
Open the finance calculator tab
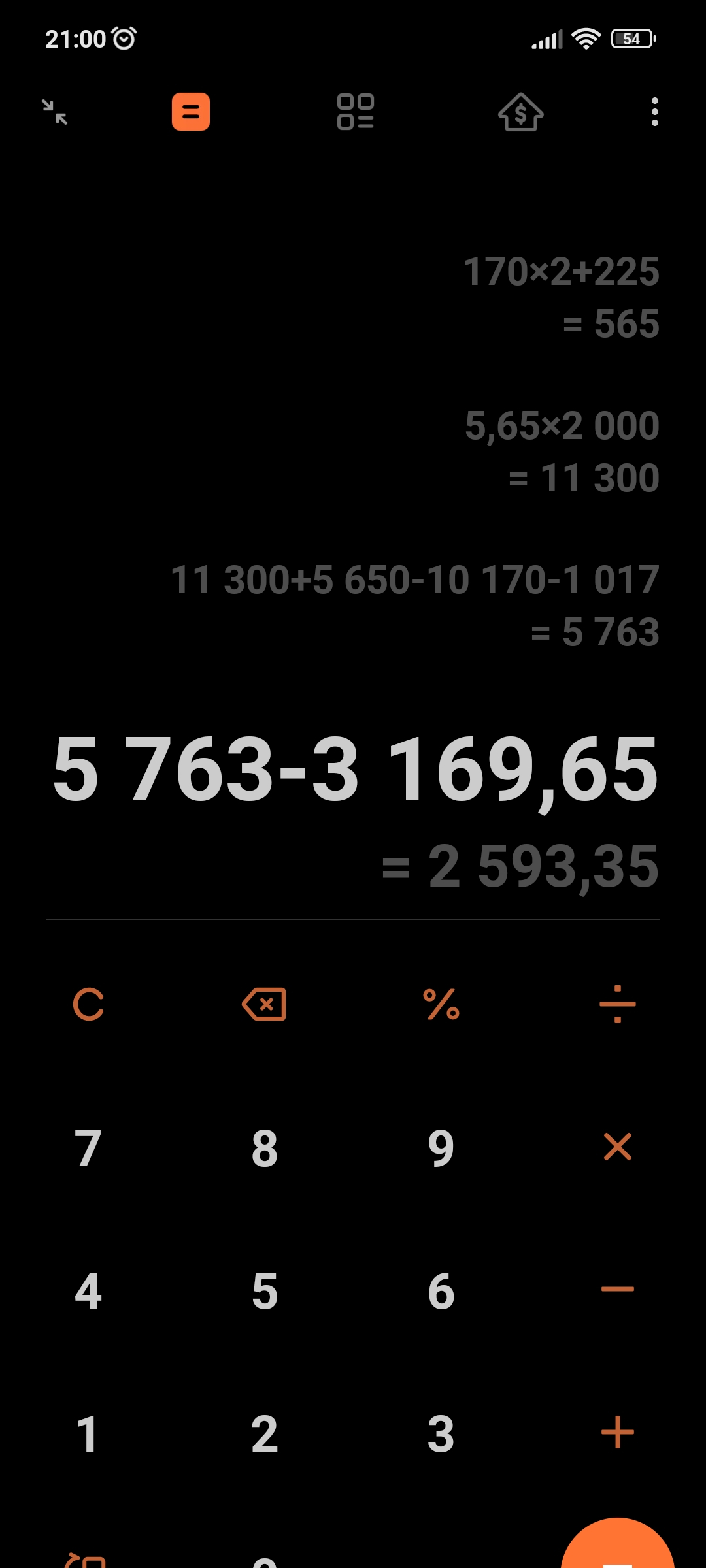pyautogui.click(x=521, y=112)
